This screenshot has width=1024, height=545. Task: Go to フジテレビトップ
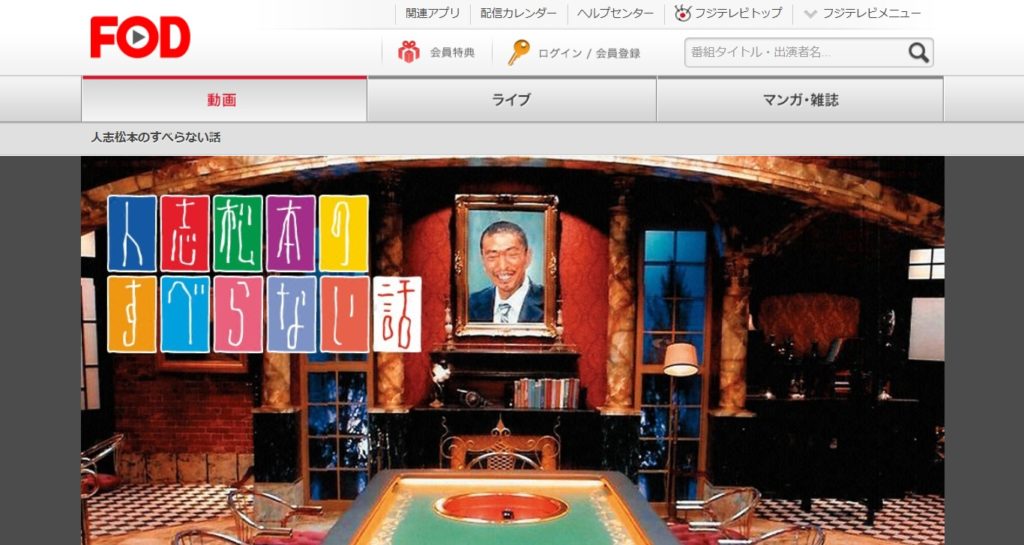[x=729, y=14]
